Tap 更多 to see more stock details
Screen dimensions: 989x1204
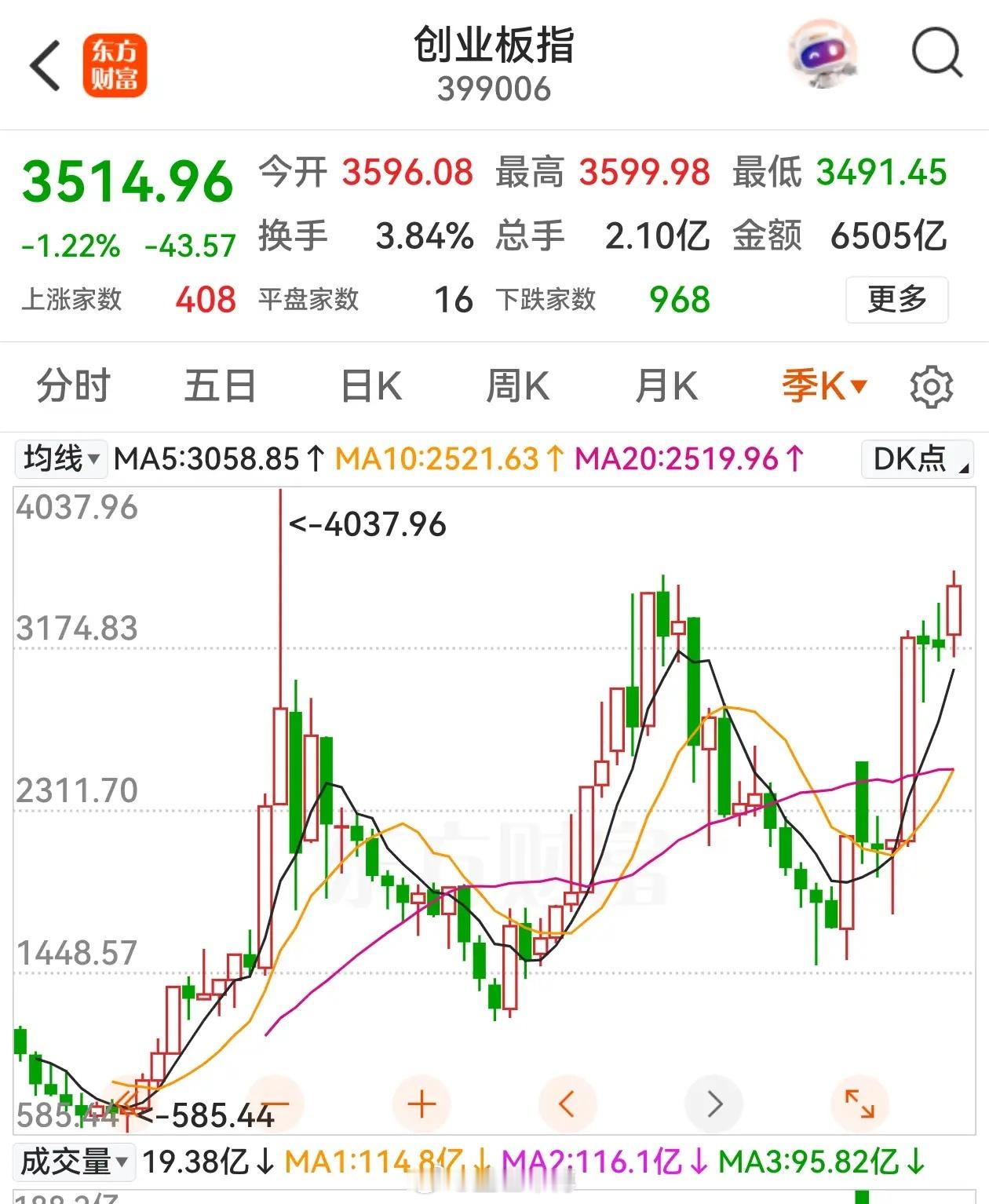[896, 300]
